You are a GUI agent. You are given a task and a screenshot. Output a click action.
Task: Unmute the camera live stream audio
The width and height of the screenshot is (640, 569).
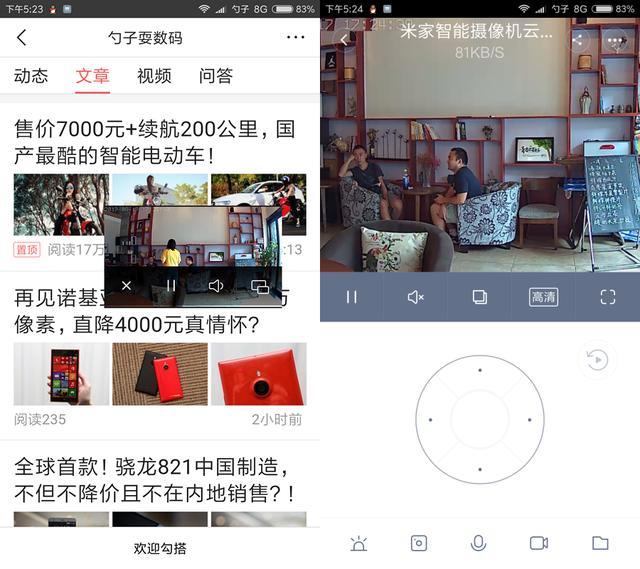click(x=416, y=297)
